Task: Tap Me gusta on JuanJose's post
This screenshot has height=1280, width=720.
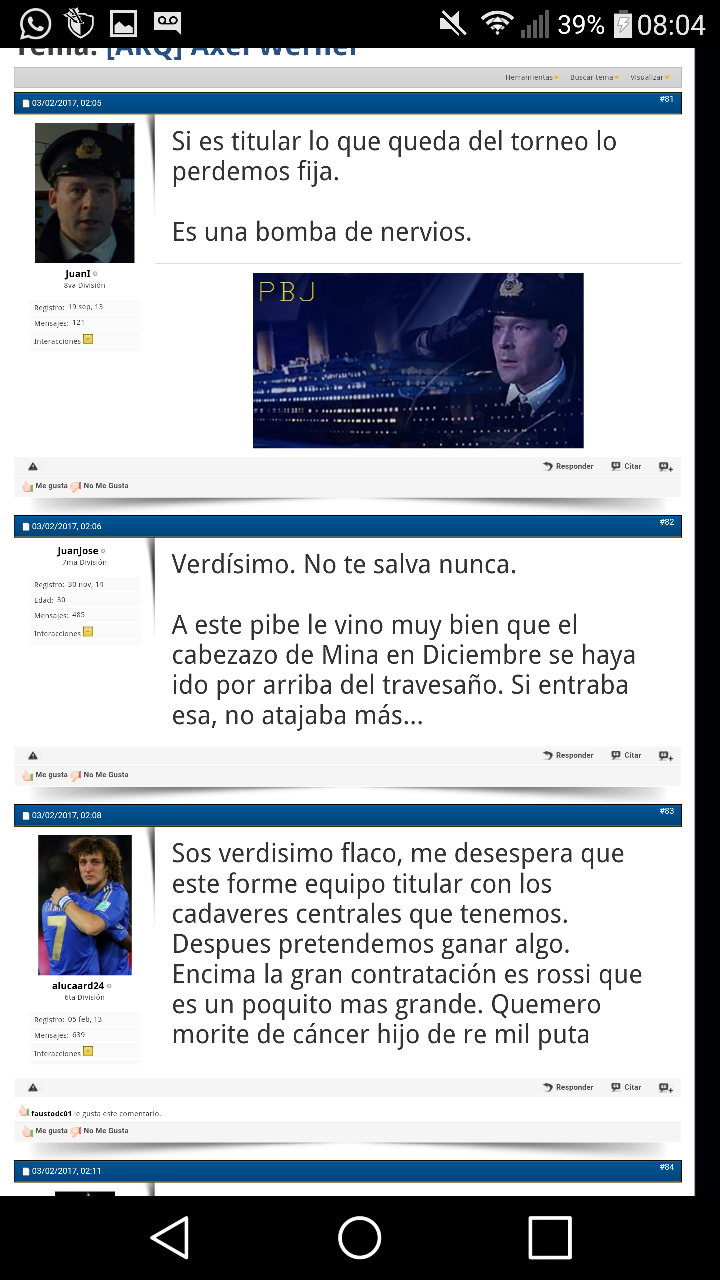Action: coord(45,775)
